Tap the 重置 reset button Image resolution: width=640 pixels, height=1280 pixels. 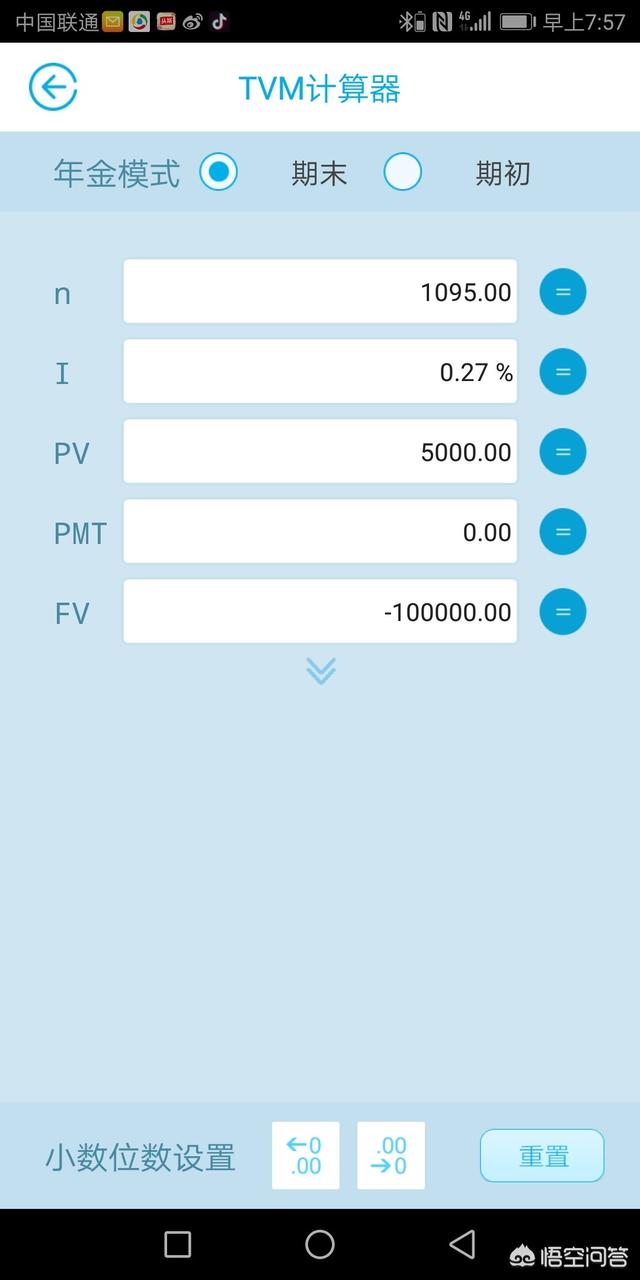[x=542, y=1156]
